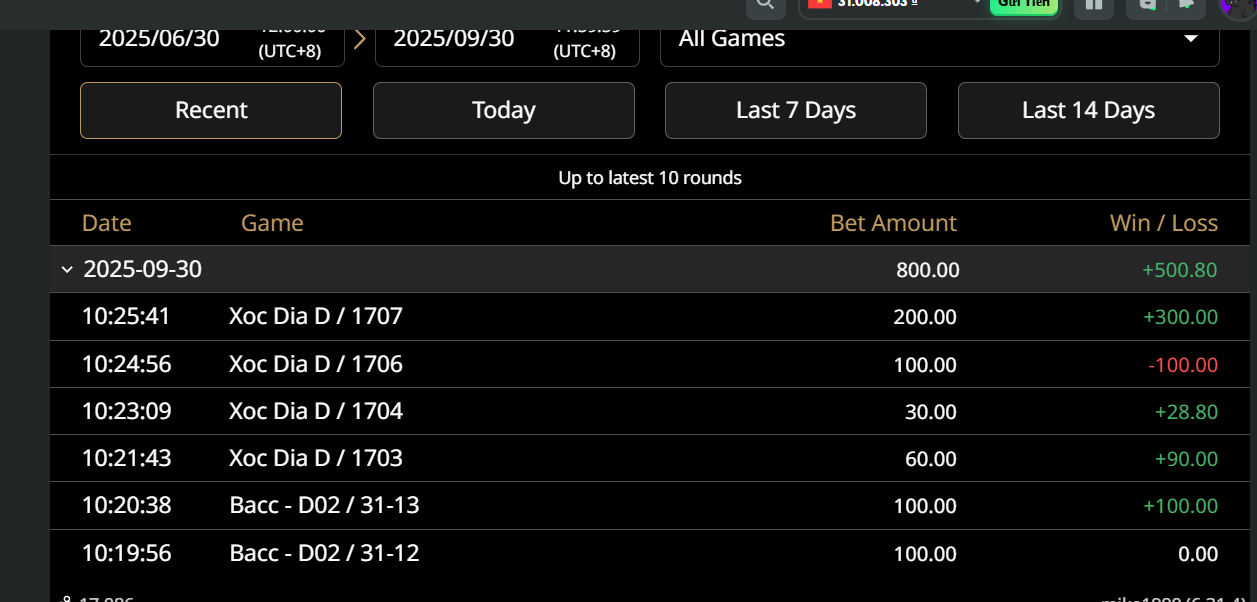1257x602 pixels.
Task: Open the Xoc Dia D / 1706 round
Action: tap(316, 364)
